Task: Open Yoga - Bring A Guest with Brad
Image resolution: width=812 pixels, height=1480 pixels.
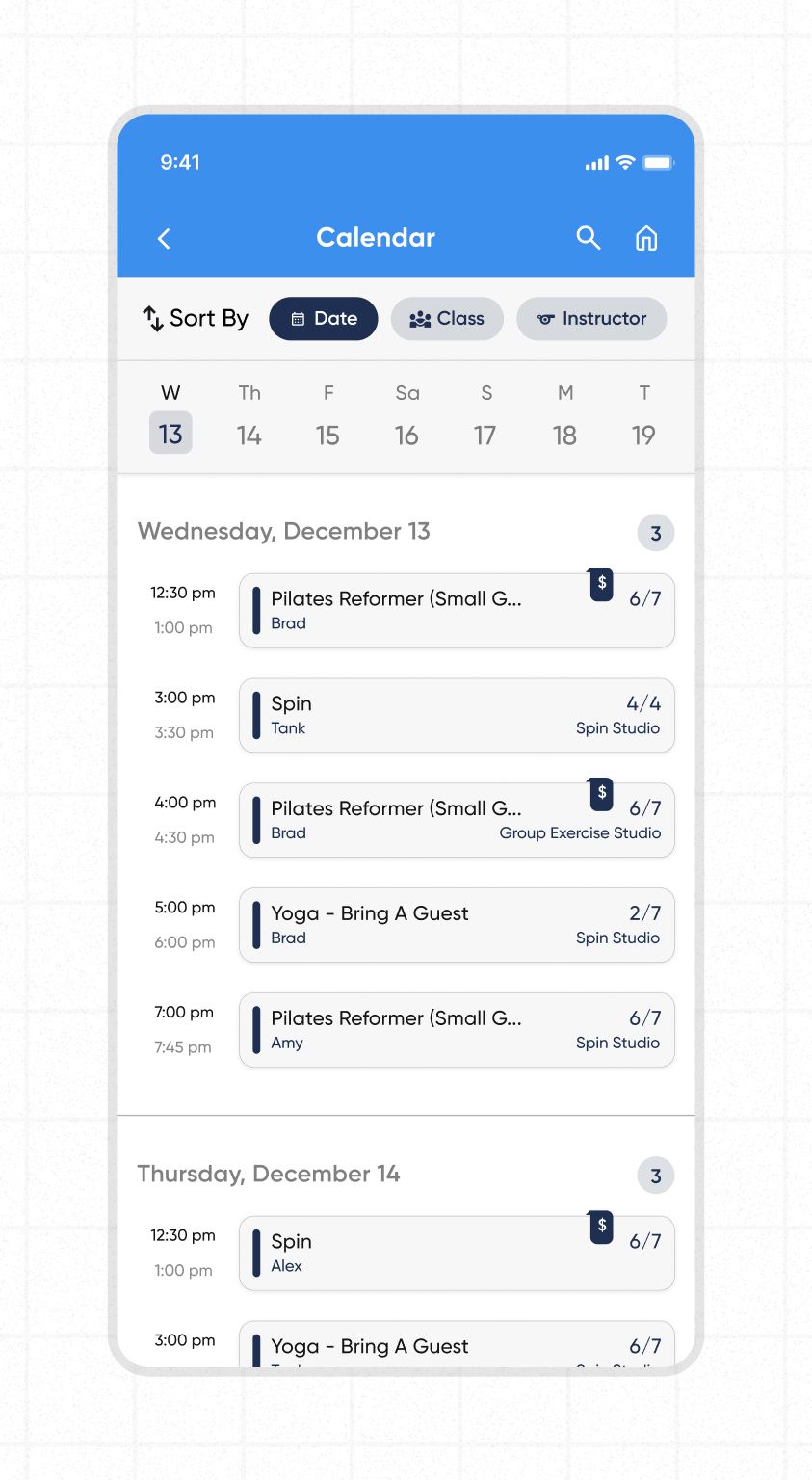Action: pyautogui.click(x=457, y=925)
